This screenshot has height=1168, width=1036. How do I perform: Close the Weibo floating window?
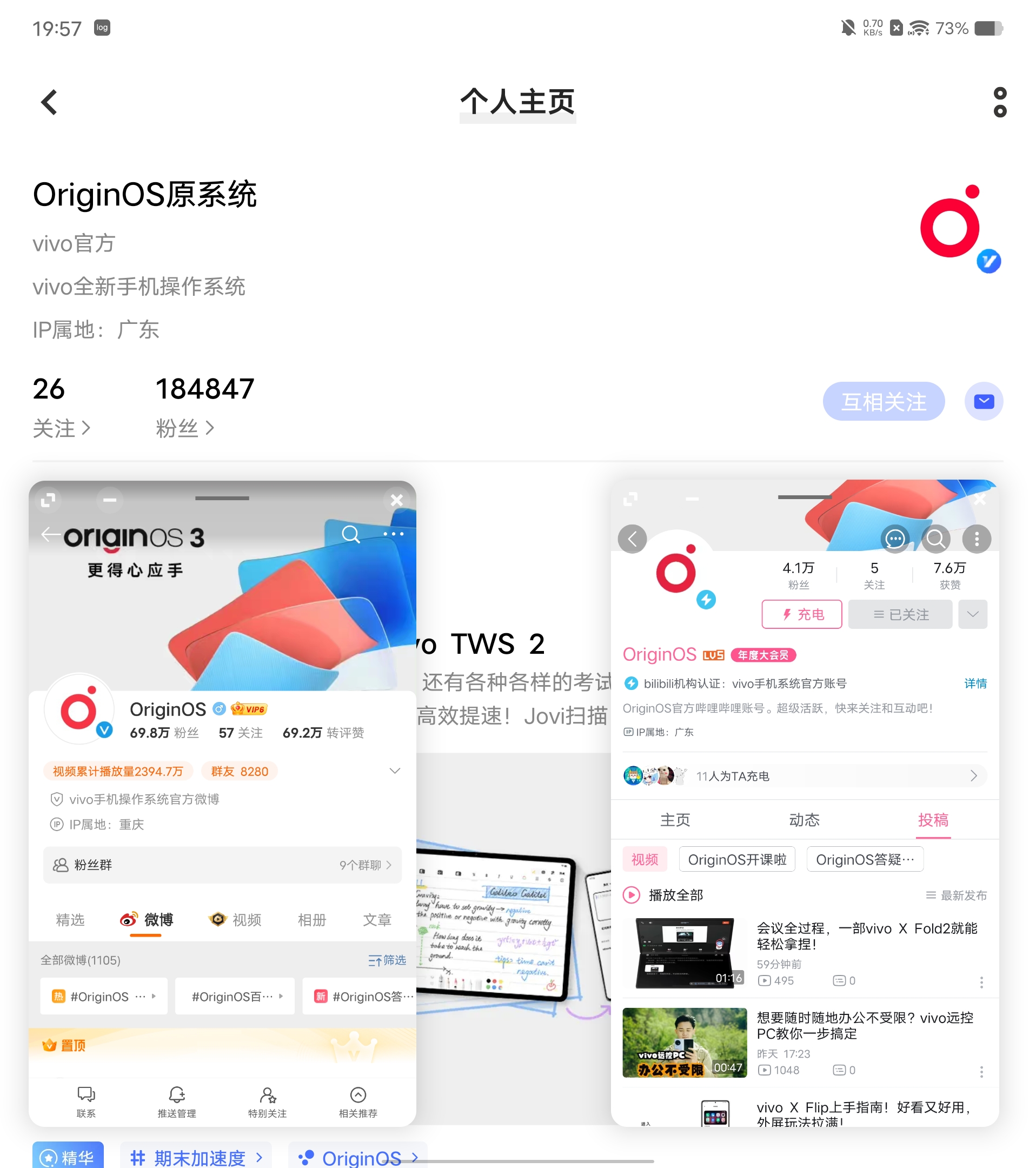pyautogui.click(x=396, y=501)
